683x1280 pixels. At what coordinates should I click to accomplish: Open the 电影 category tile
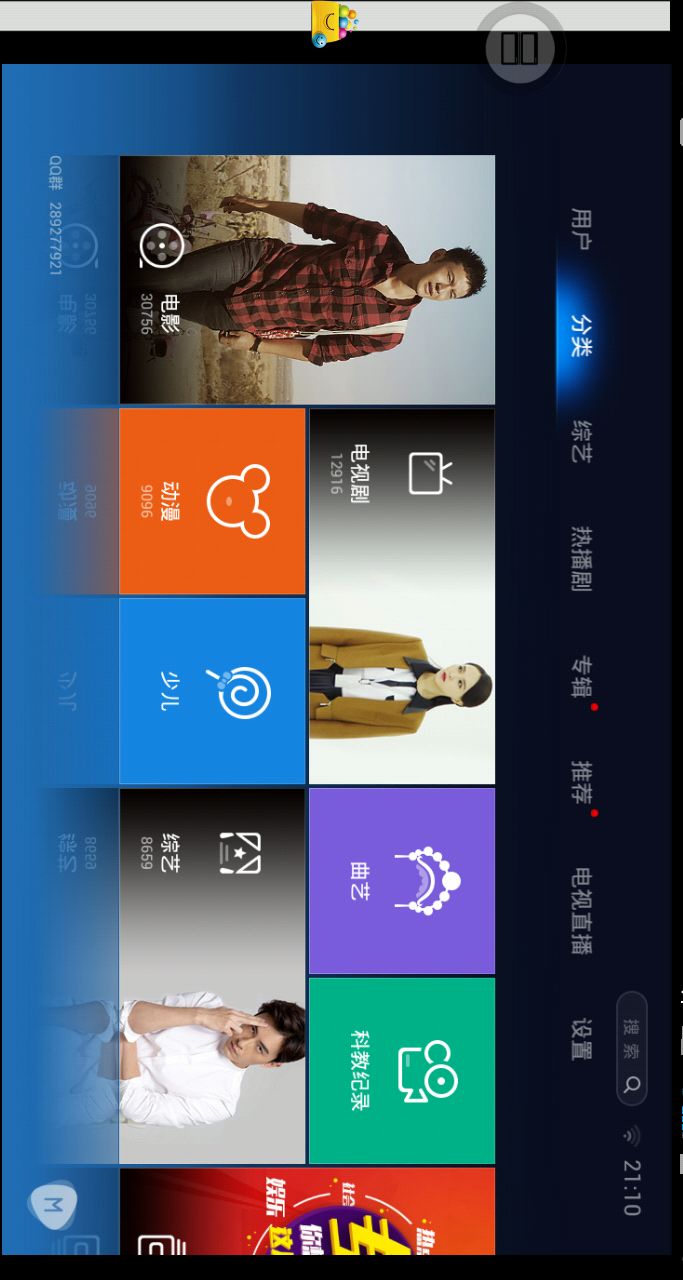(x=306, y=279)
